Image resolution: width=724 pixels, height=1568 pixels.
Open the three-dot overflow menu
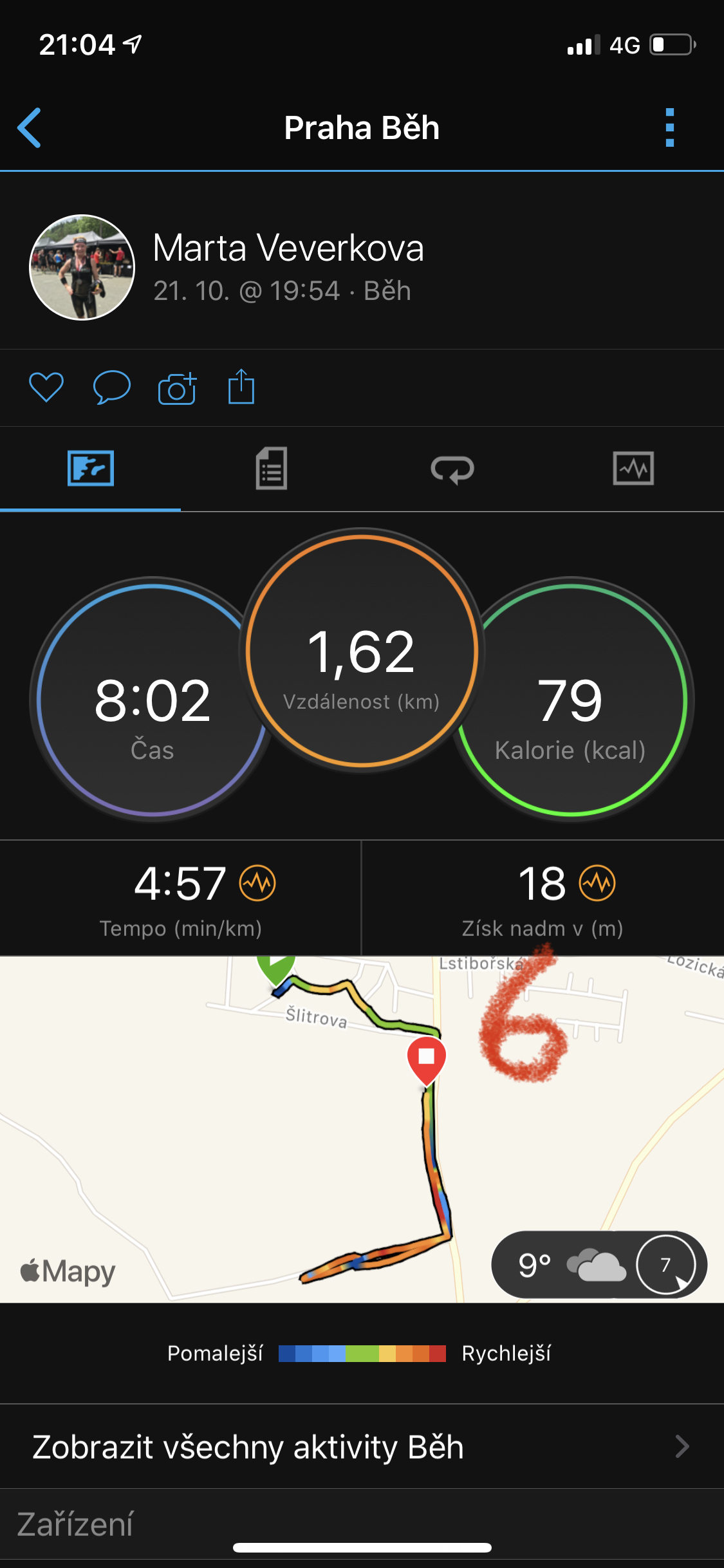pyautogui.click(x=669, y=127)
